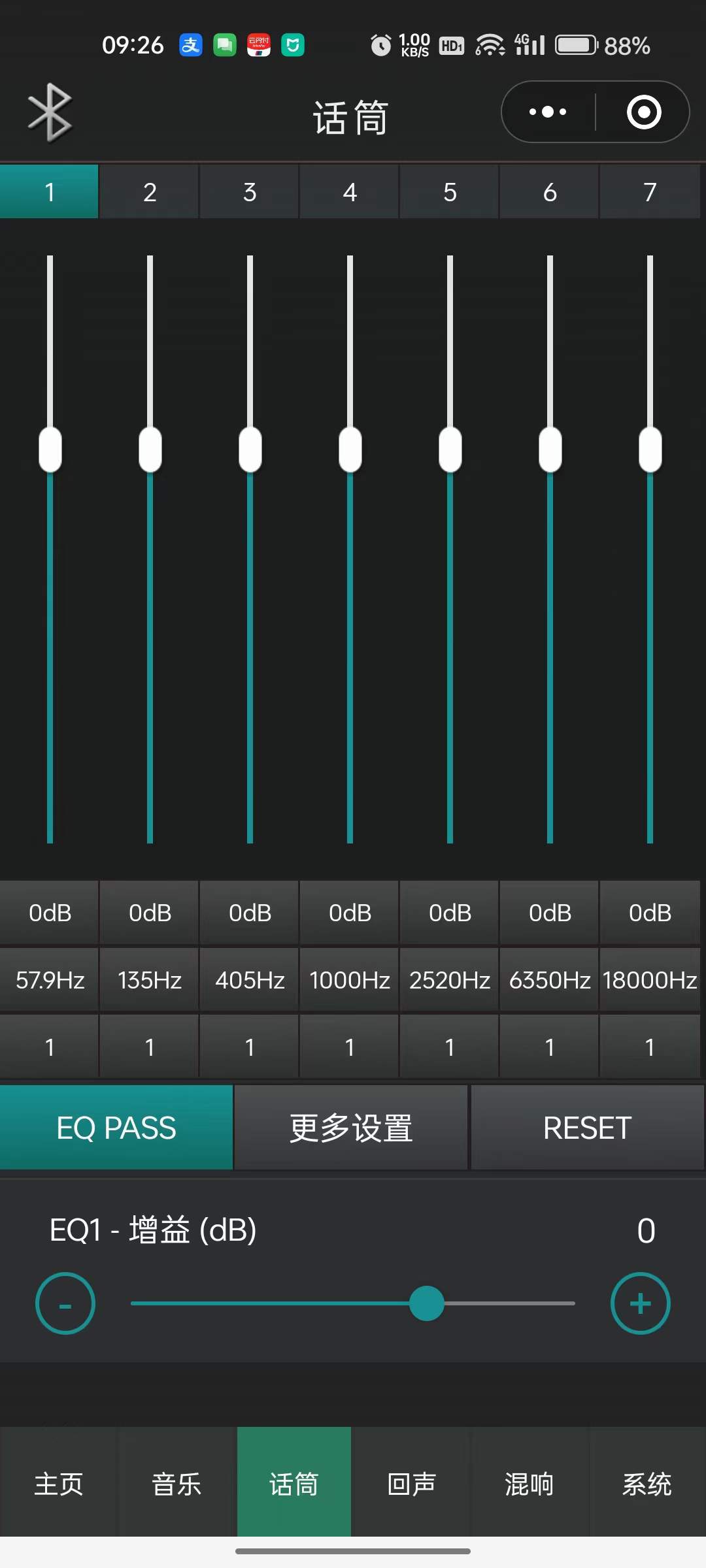Switch to the 混响 tab
This screenshot has width=706, height=1568.
(529, 1483)
